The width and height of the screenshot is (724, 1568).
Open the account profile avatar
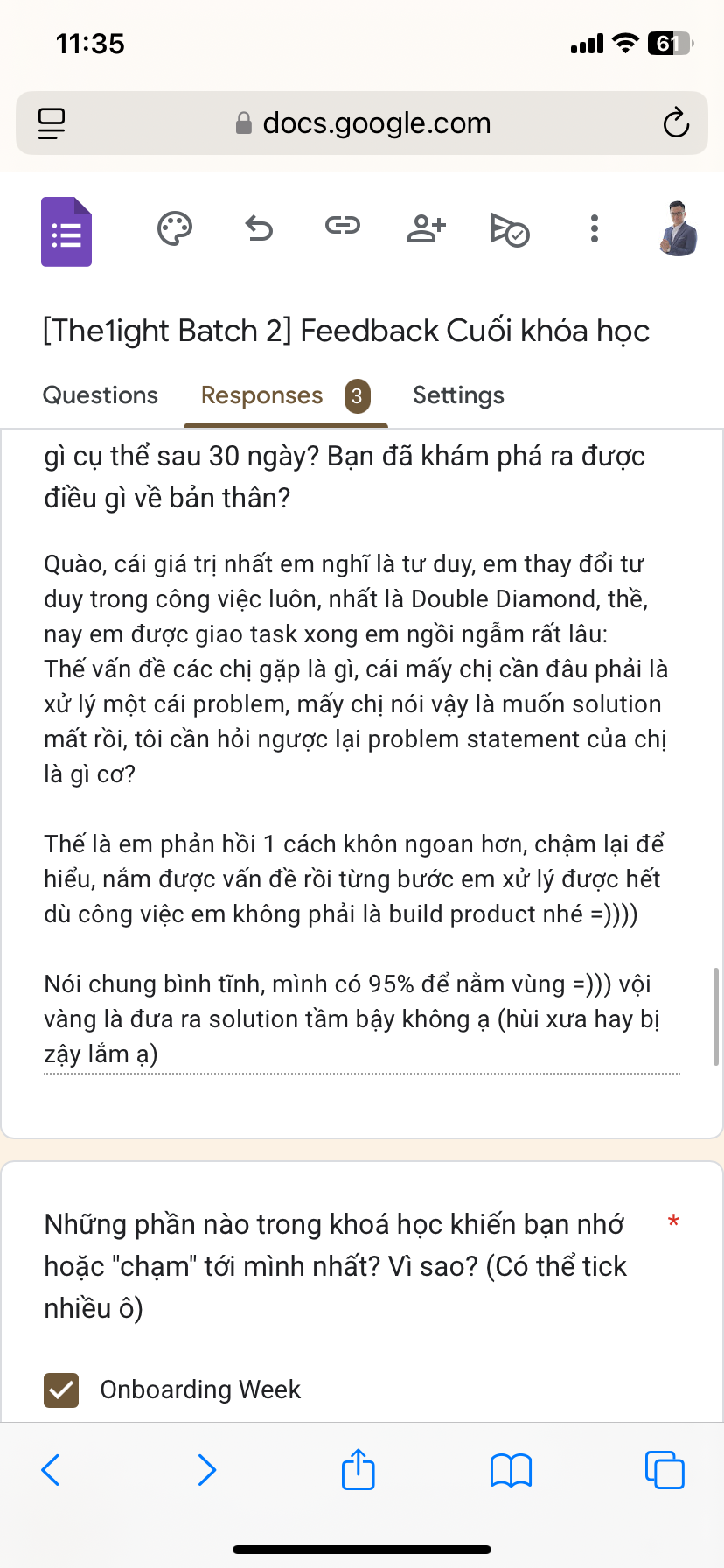[679, 229]
